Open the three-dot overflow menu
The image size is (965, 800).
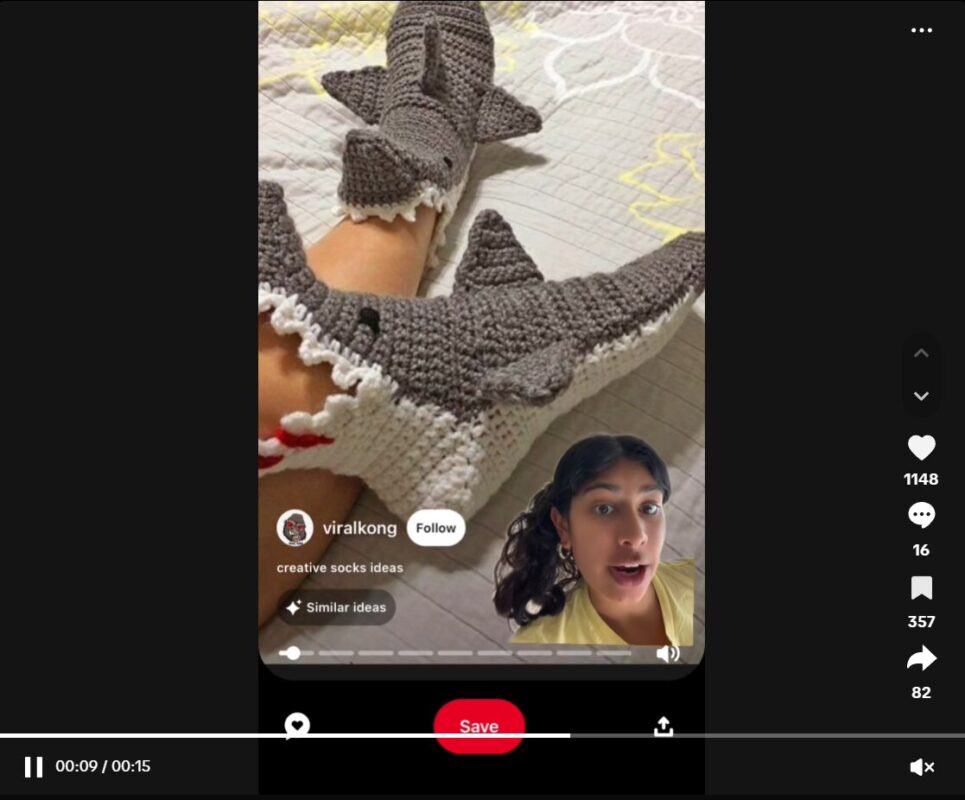point(921,30)
